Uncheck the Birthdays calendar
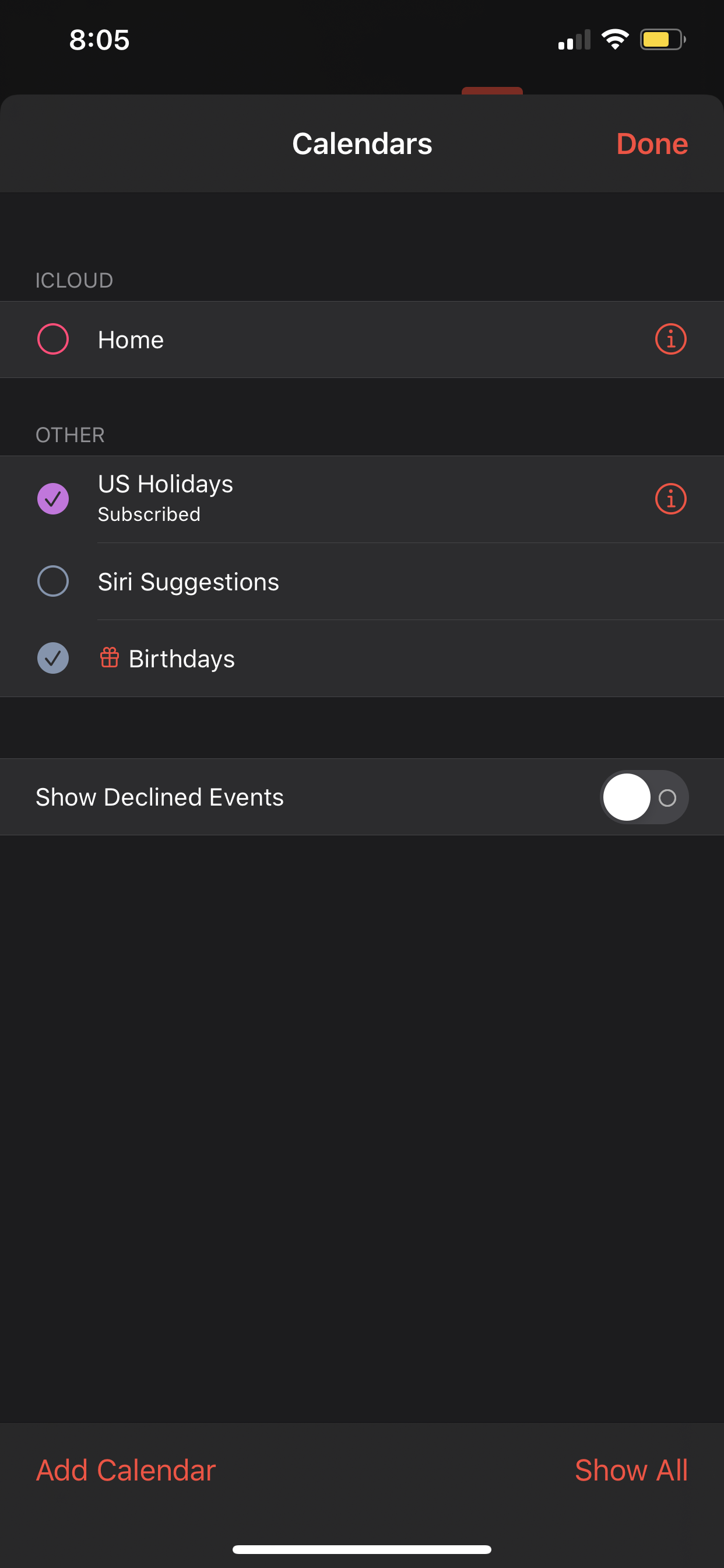The image size is (724, 1568). [53, 658]
